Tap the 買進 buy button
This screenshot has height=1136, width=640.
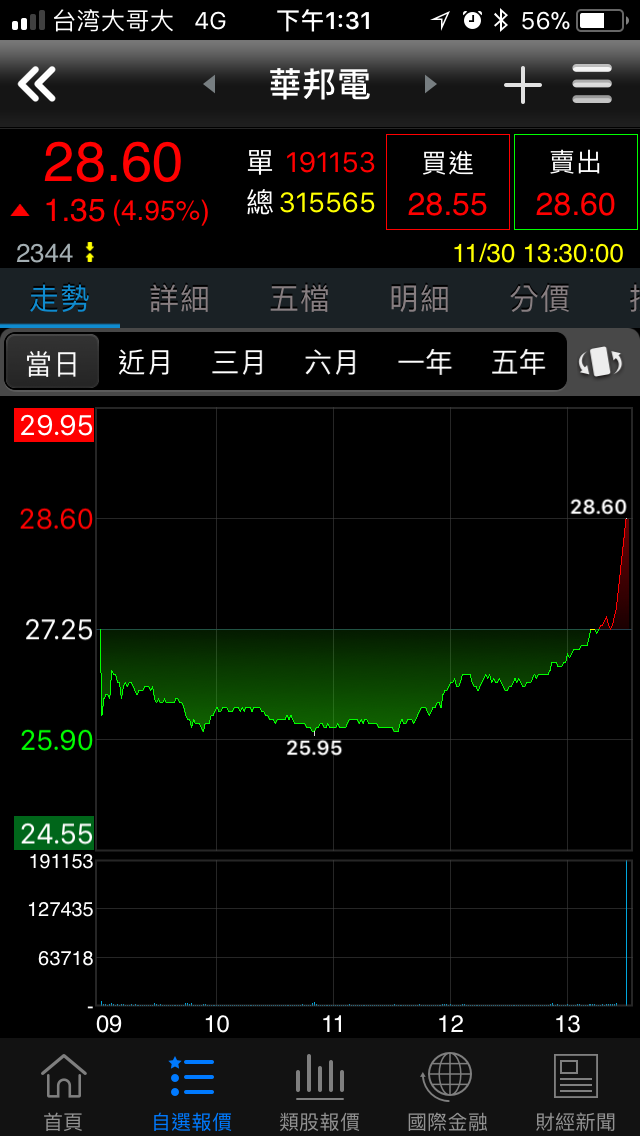(x=448, y=182)
